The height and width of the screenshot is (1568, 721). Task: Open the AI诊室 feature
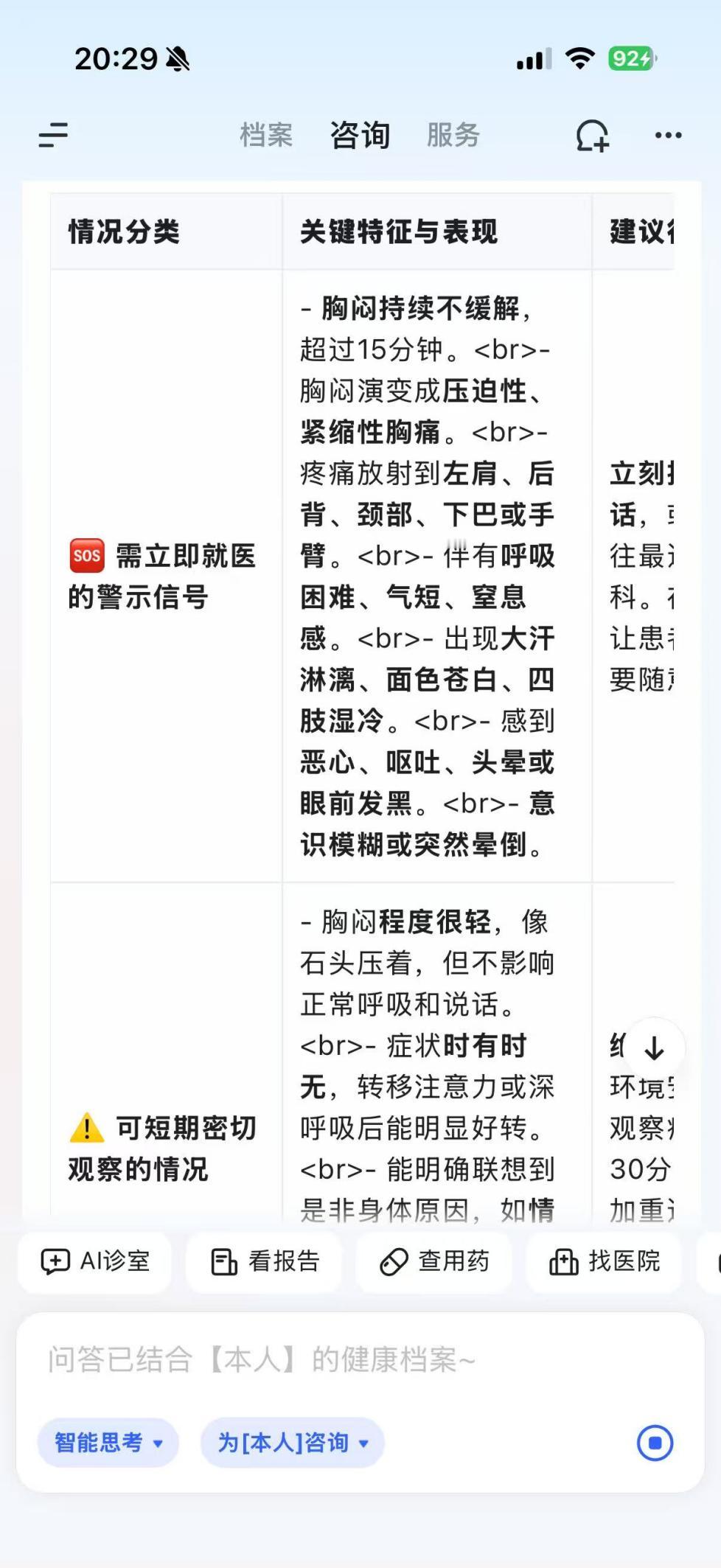pos(94,1262)
